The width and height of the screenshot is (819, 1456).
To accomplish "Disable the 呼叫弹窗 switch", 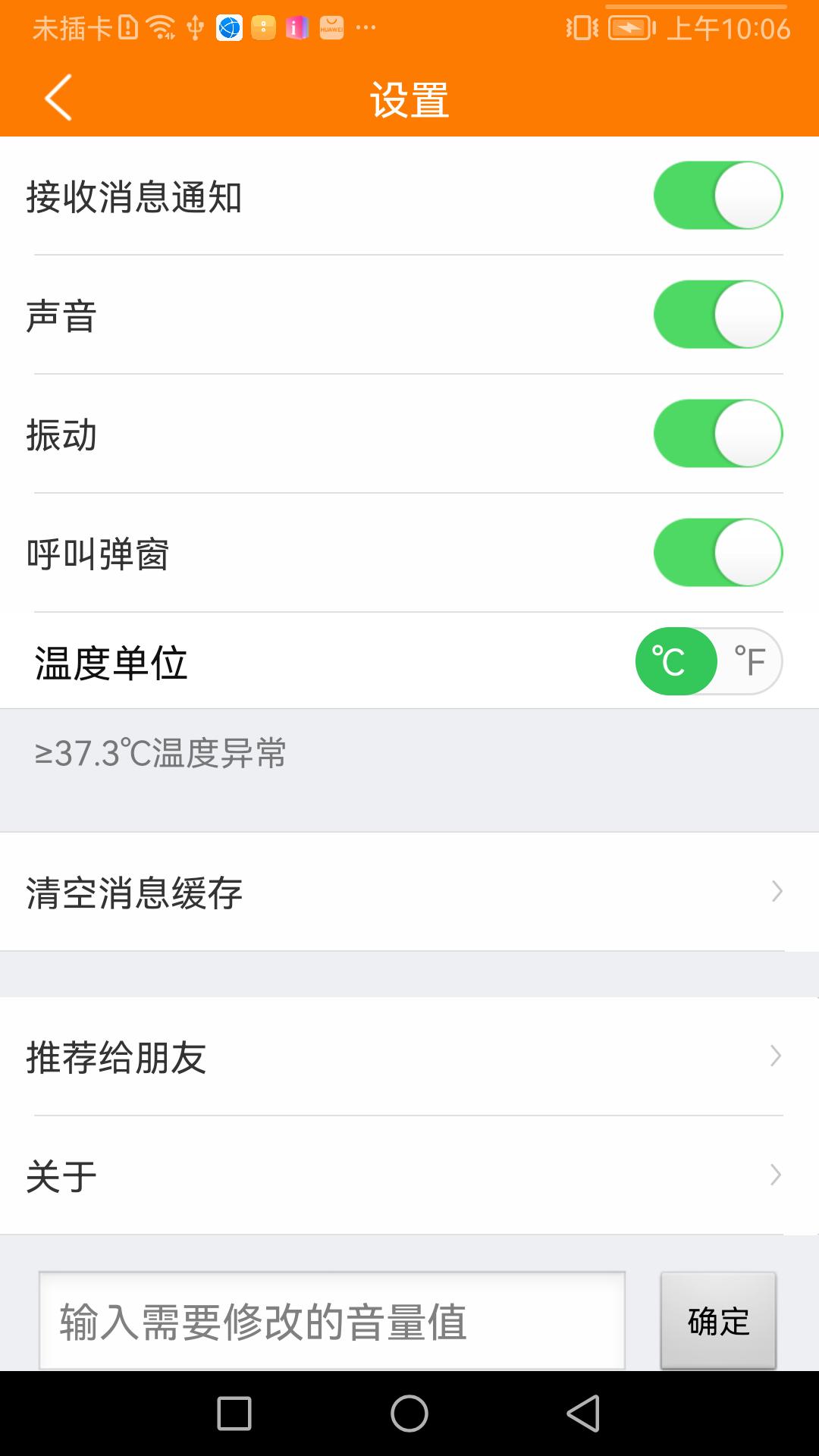I will (717, 553).
